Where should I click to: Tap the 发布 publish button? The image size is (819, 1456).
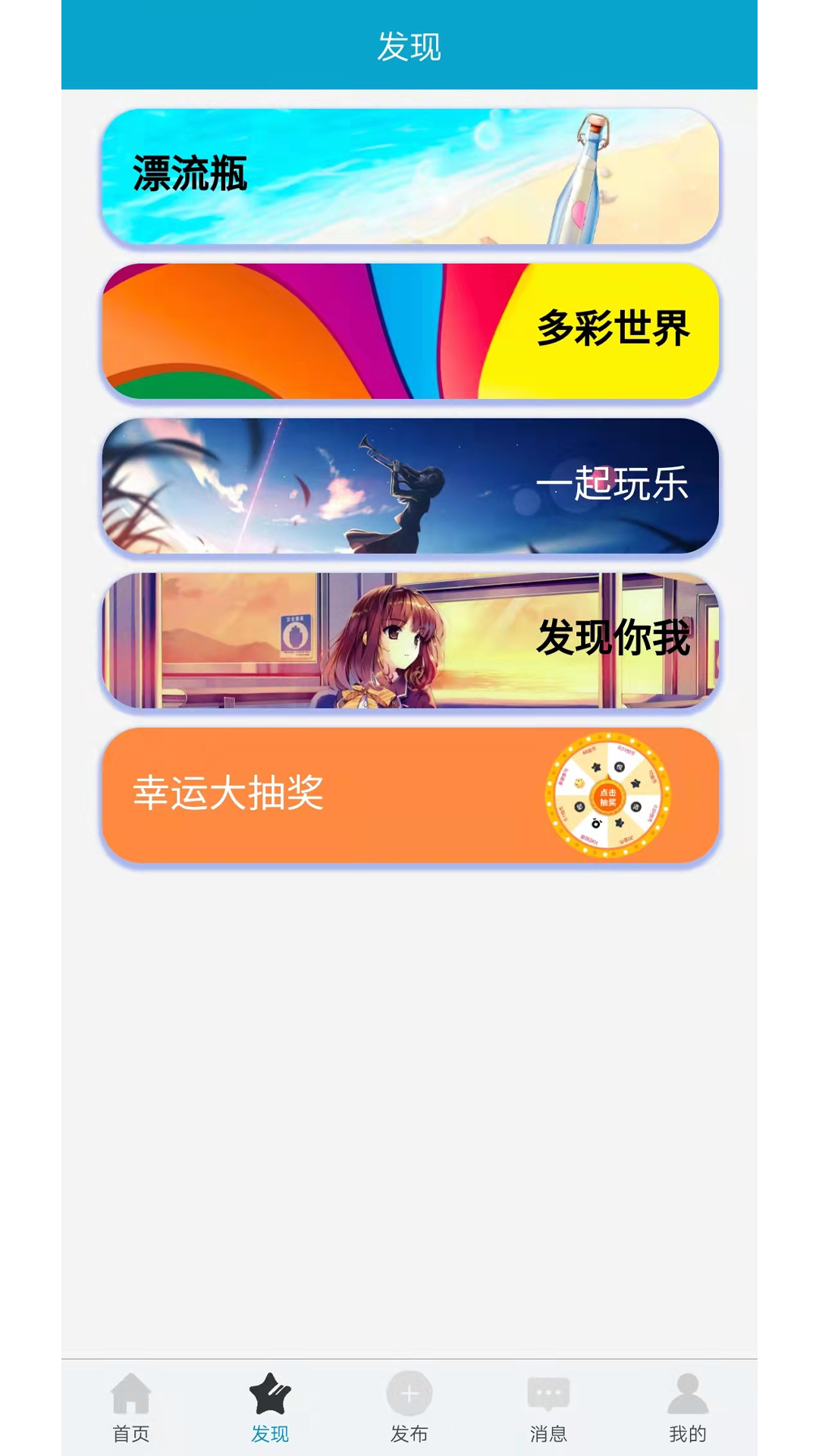coord(409,1407)
